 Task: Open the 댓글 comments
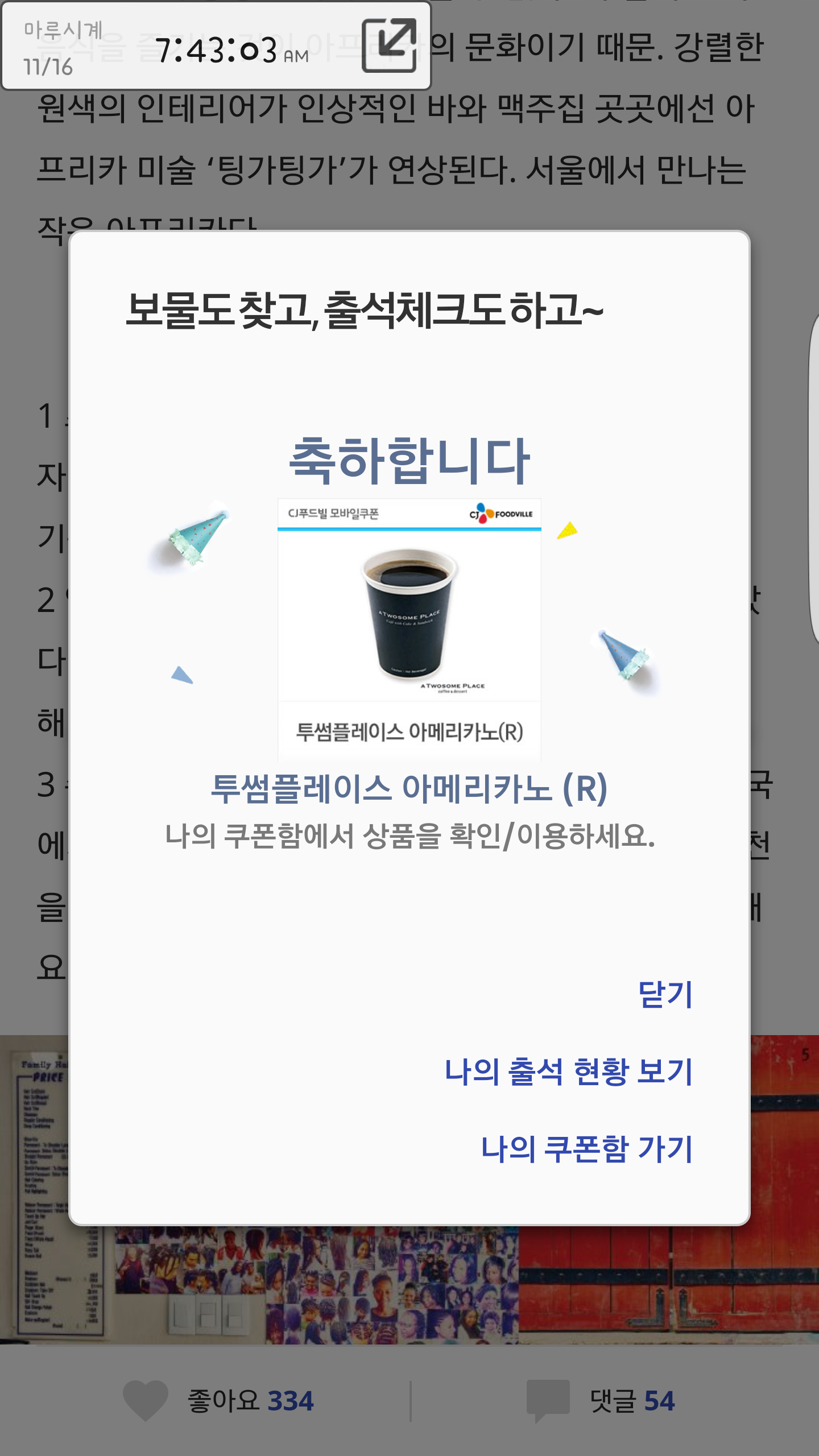[602, 1401]
